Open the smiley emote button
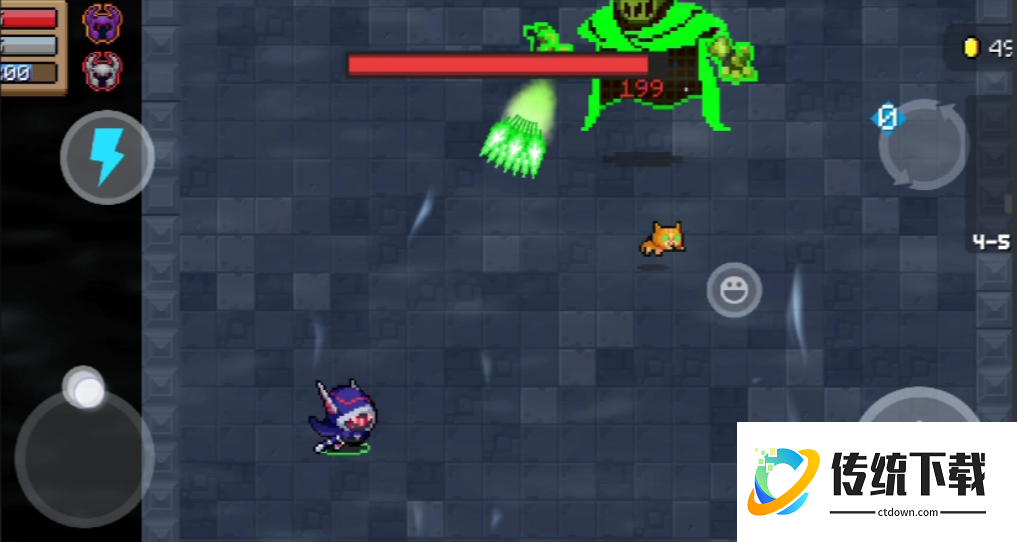1017x542 pixels. click(x=734, y=291)
